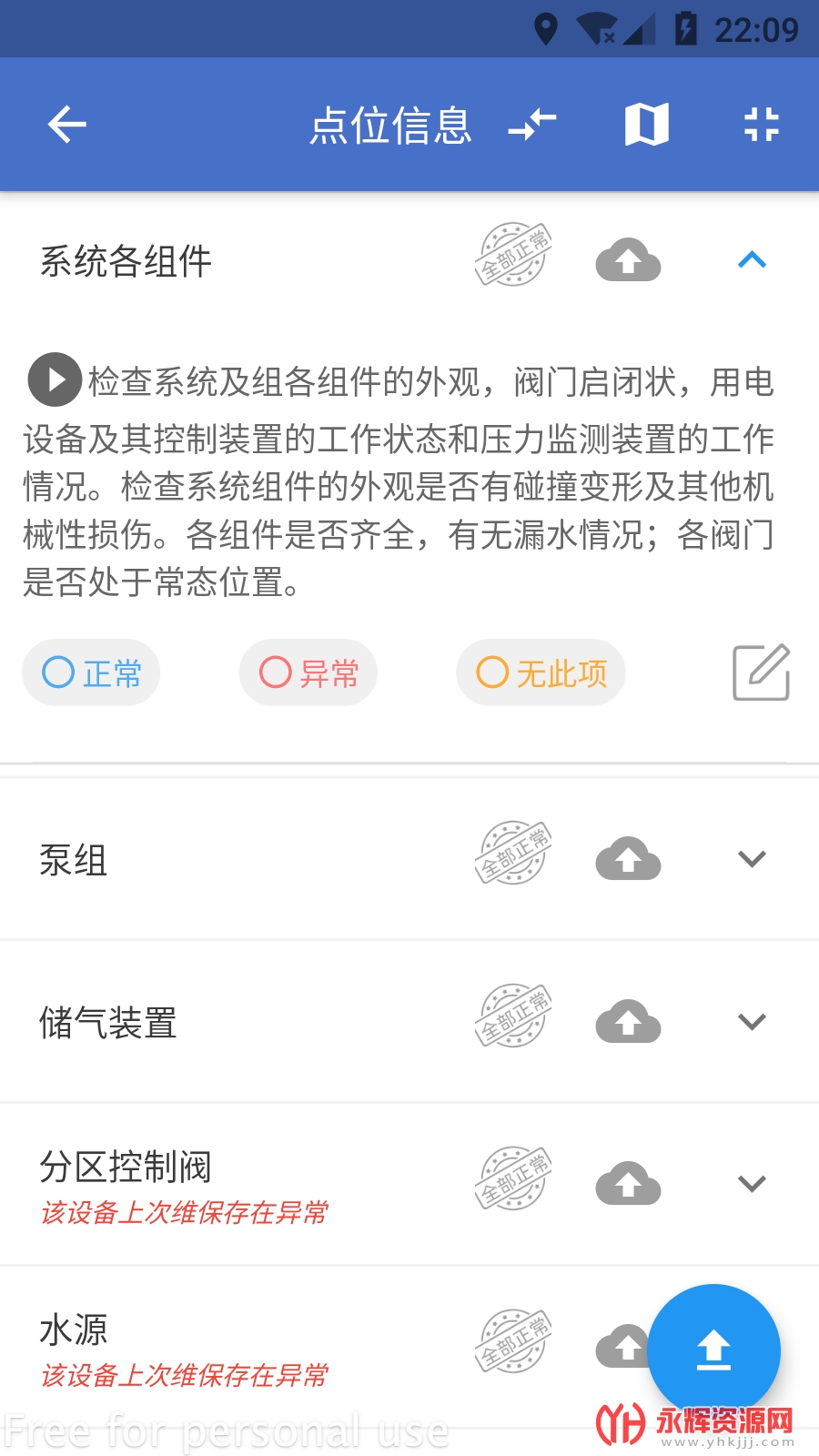Upload 系统各组件 with the cloud icon
819x1456 pixels.
tap(628, 260)
